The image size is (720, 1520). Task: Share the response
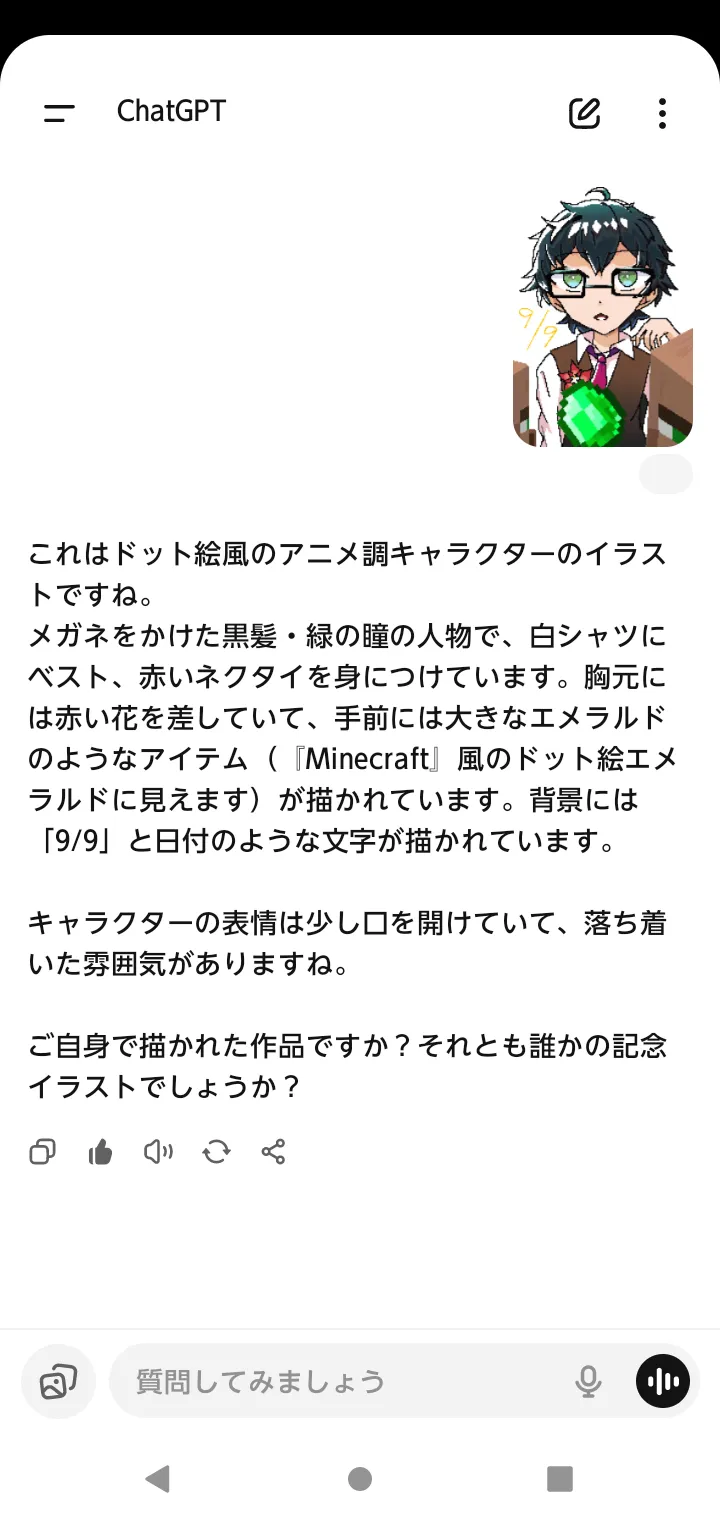[273, 1152]
